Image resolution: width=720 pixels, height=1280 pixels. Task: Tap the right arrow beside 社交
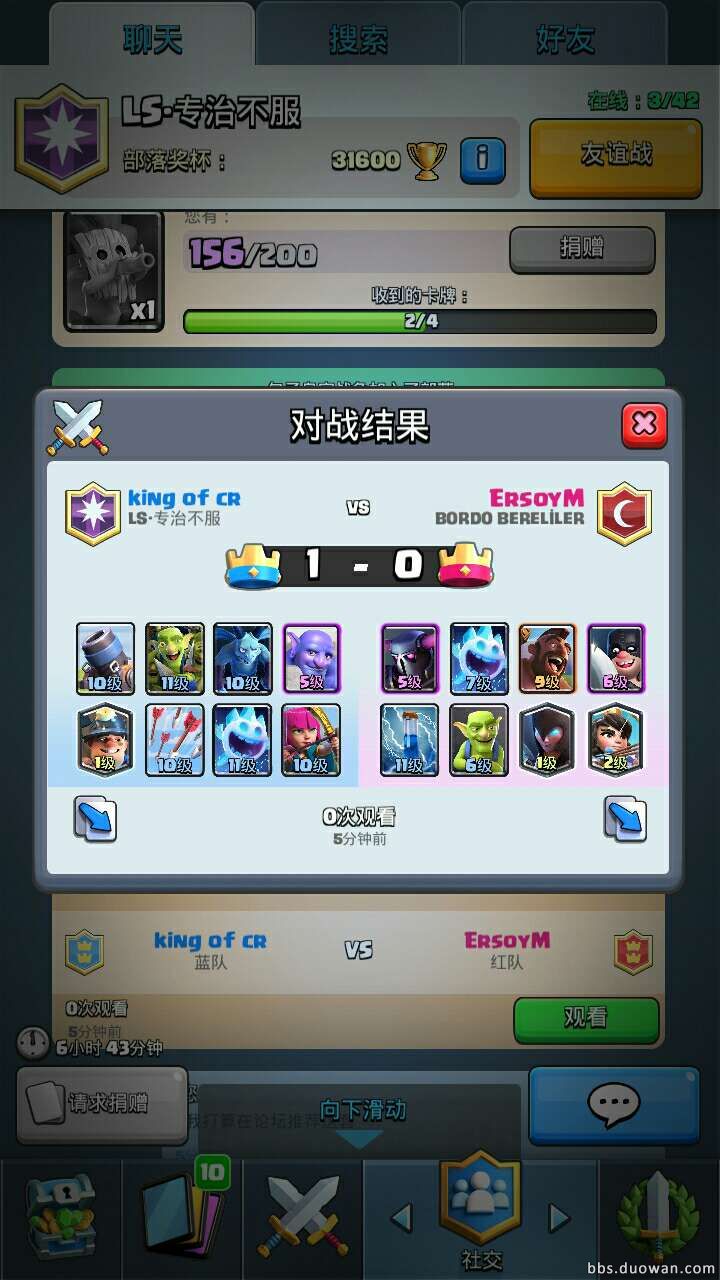[559, 1217]
